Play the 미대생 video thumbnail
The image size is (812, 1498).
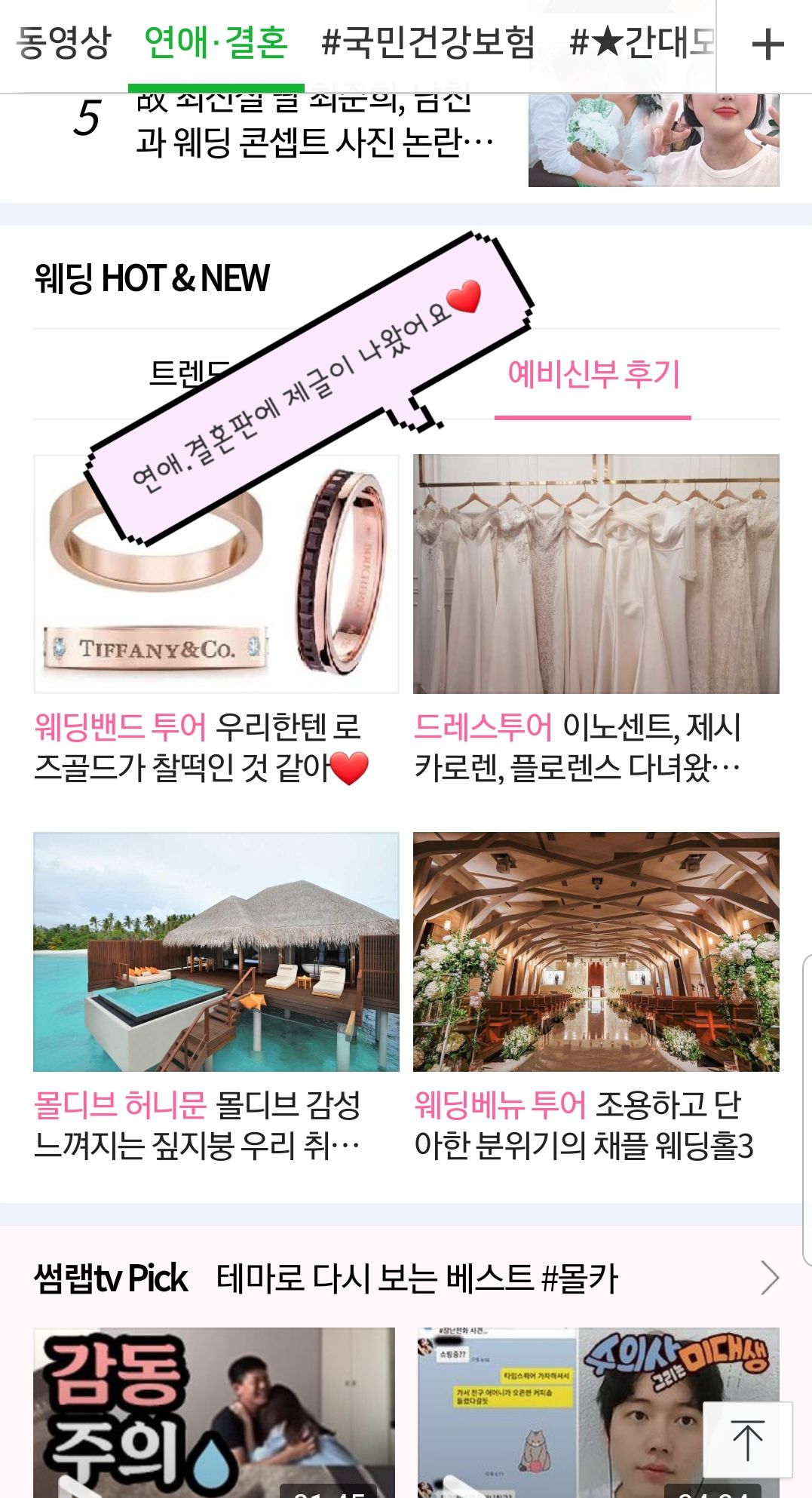558,1411
